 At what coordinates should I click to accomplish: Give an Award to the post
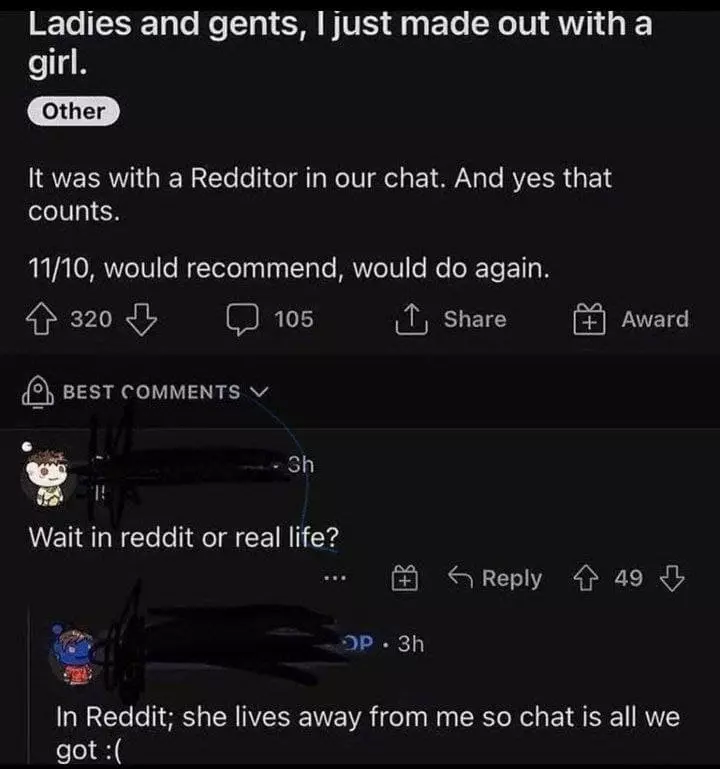(x=631, y=319)
